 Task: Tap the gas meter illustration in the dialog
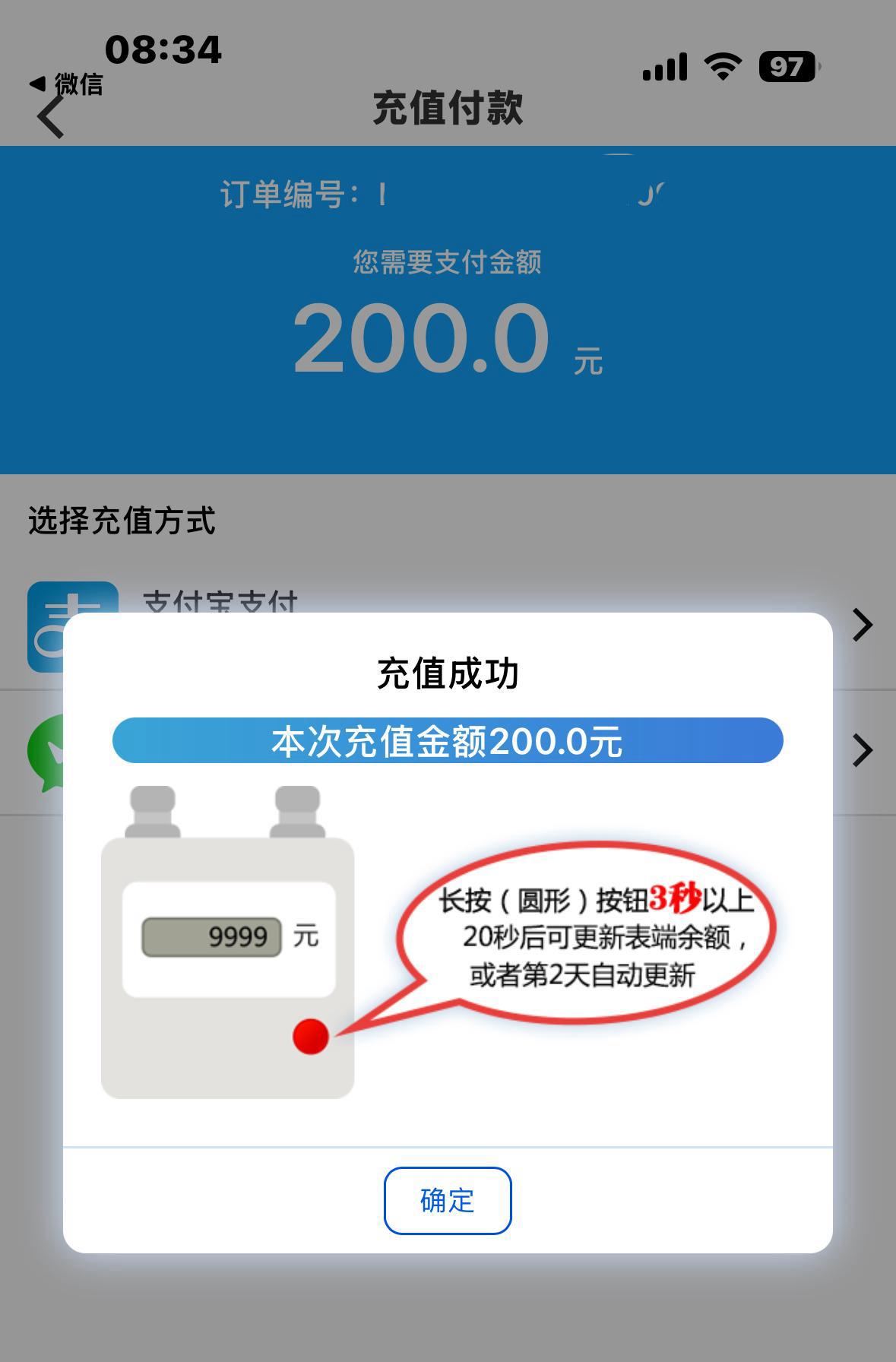pyautogui.click(x=228, y=950)
